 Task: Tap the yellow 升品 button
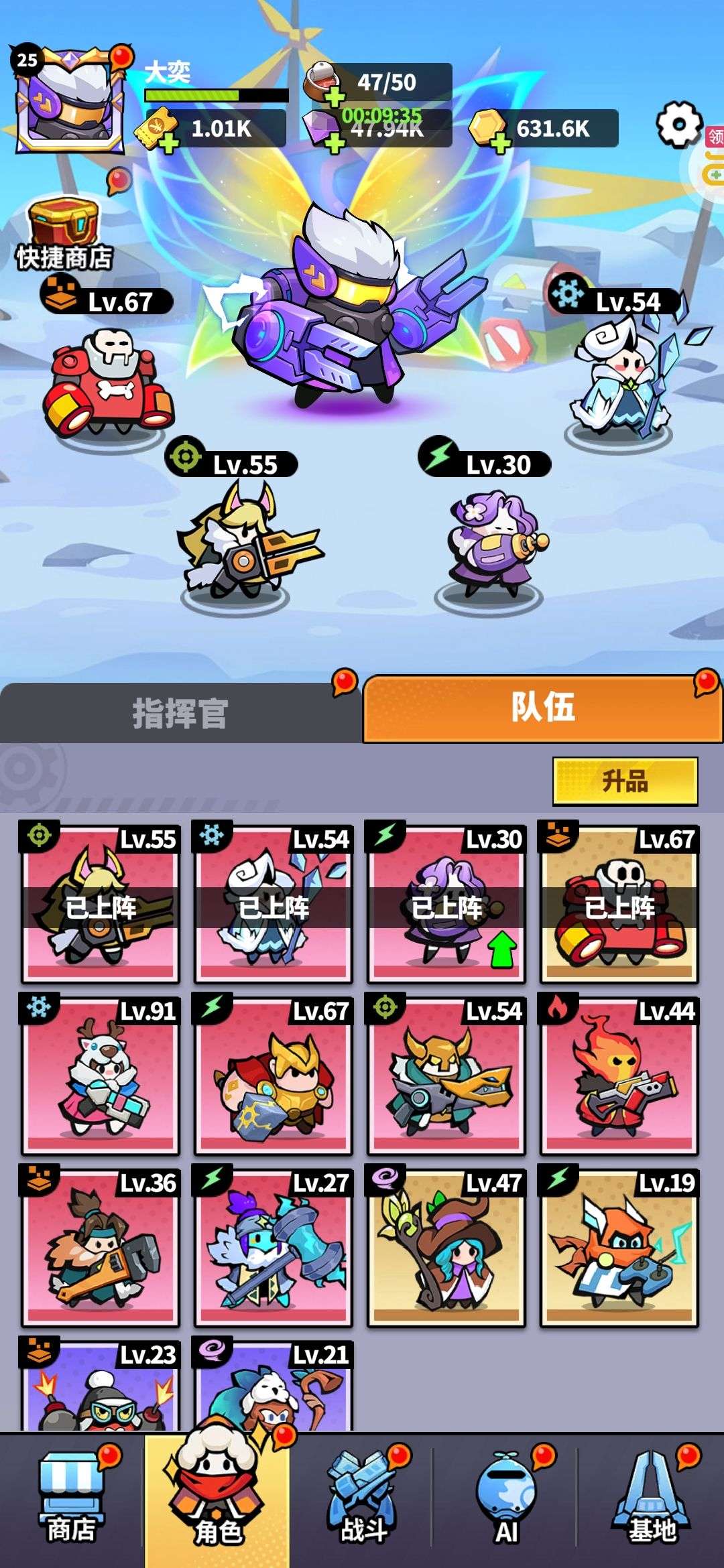click(x=625, y=781)
